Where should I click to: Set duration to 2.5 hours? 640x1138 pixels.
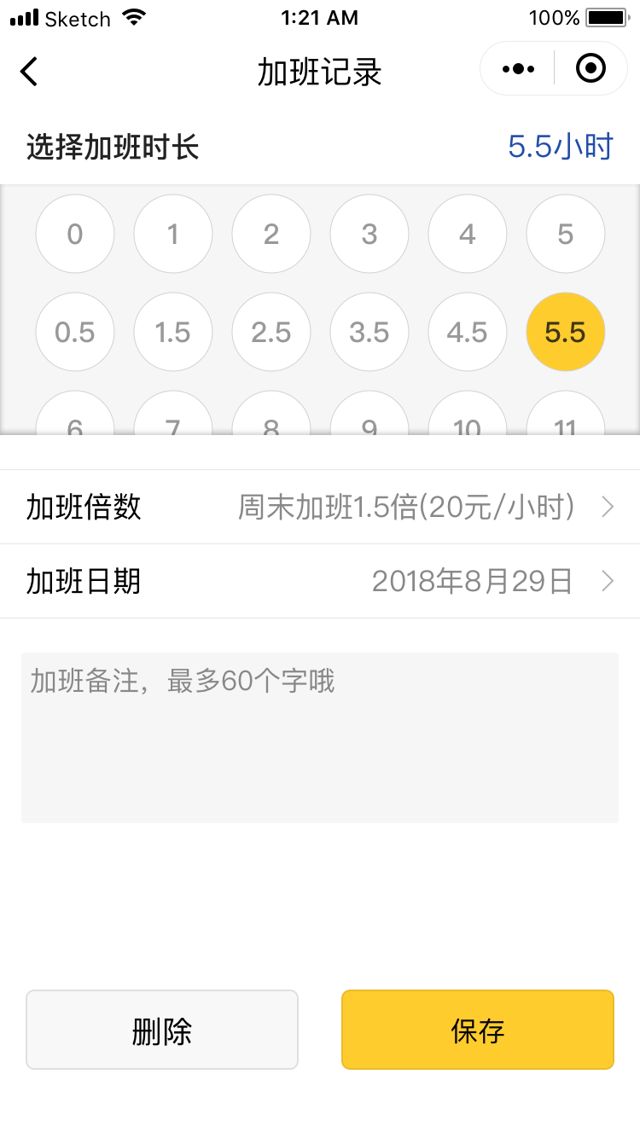point(271,332)
